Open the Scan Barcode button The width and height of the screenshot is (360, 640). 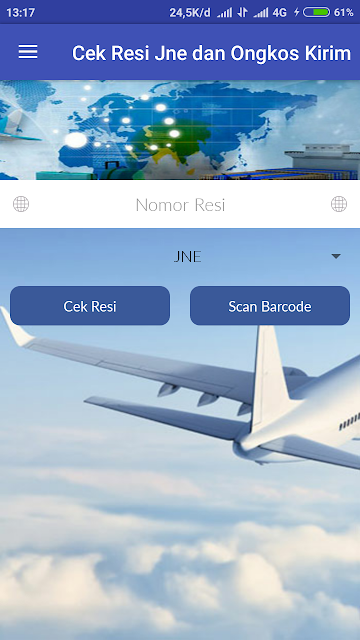(270, 306)
